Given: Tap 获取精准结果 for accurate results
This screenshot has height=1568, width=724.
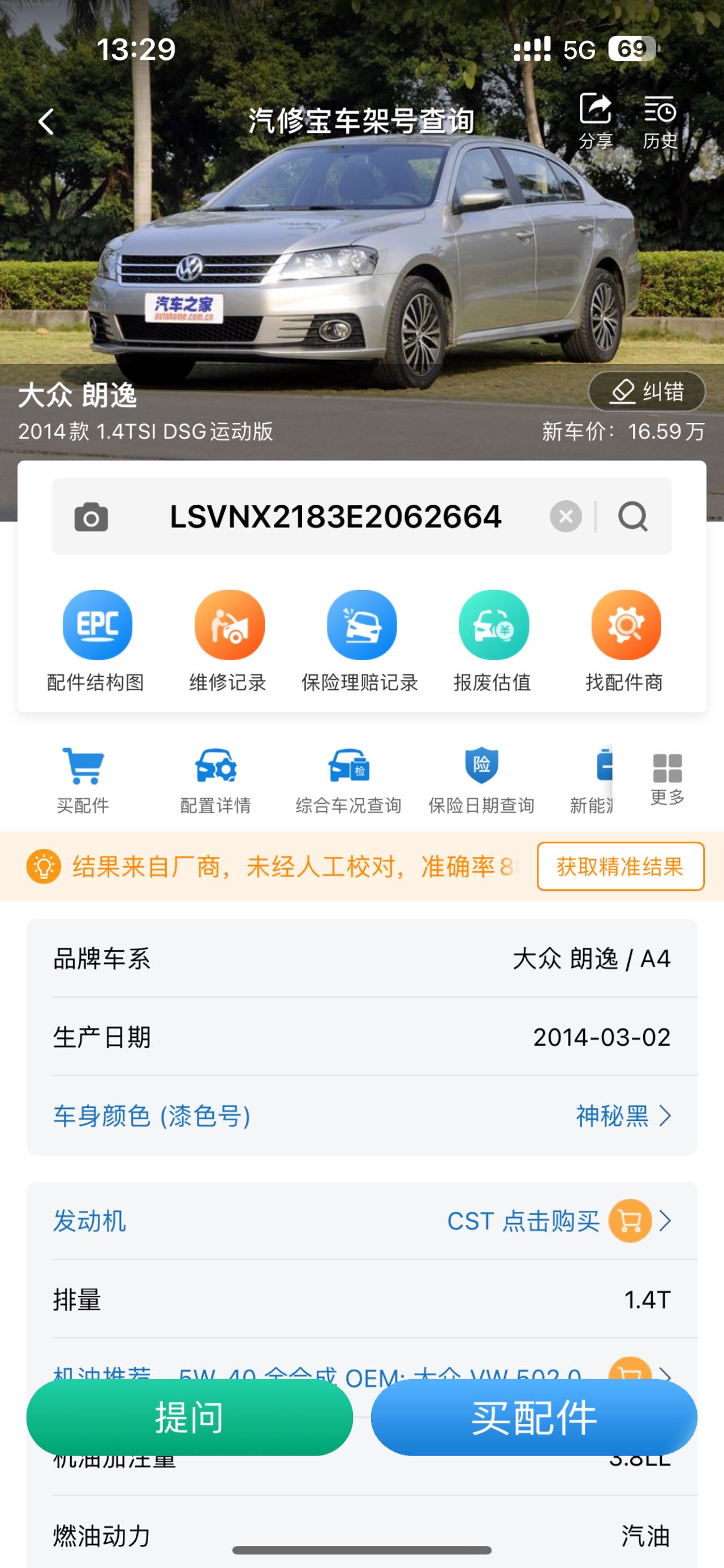Looking at the screenshot, I should 620,866.
